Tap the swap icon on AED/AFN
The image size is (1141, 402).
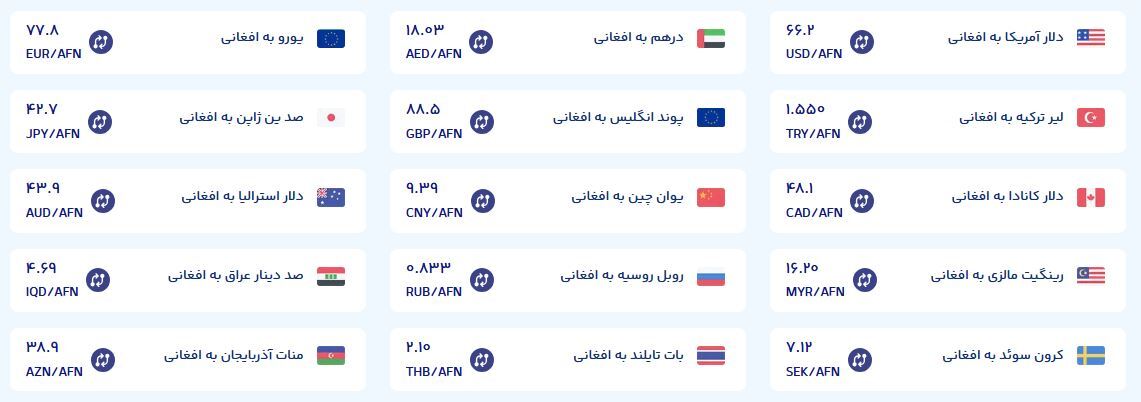481,42
